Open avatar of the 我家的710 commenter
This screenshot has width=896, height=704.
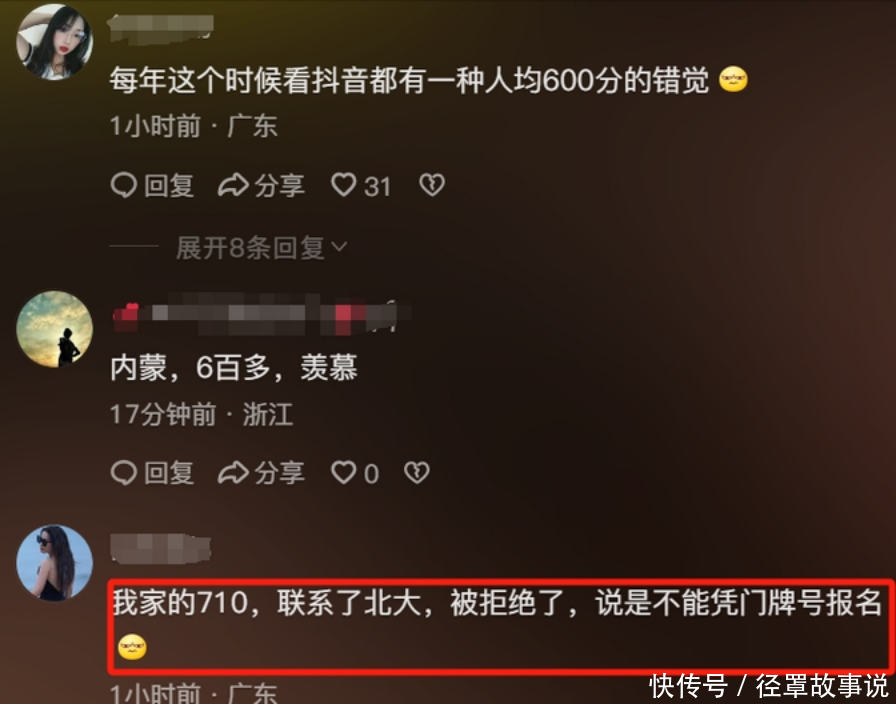click(x=55, y=563)
